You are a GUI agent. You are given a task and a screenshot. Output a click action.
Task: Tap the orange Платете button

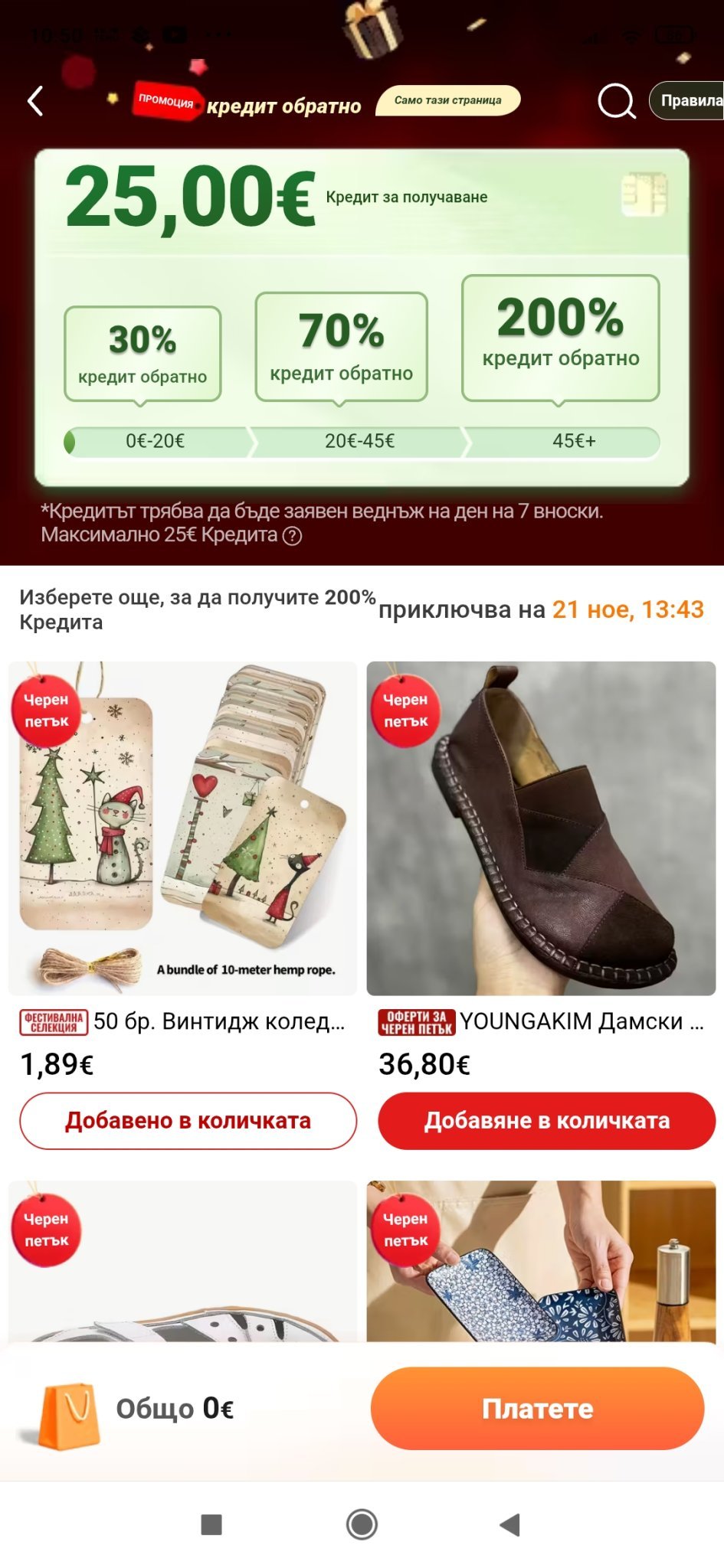537,1408
